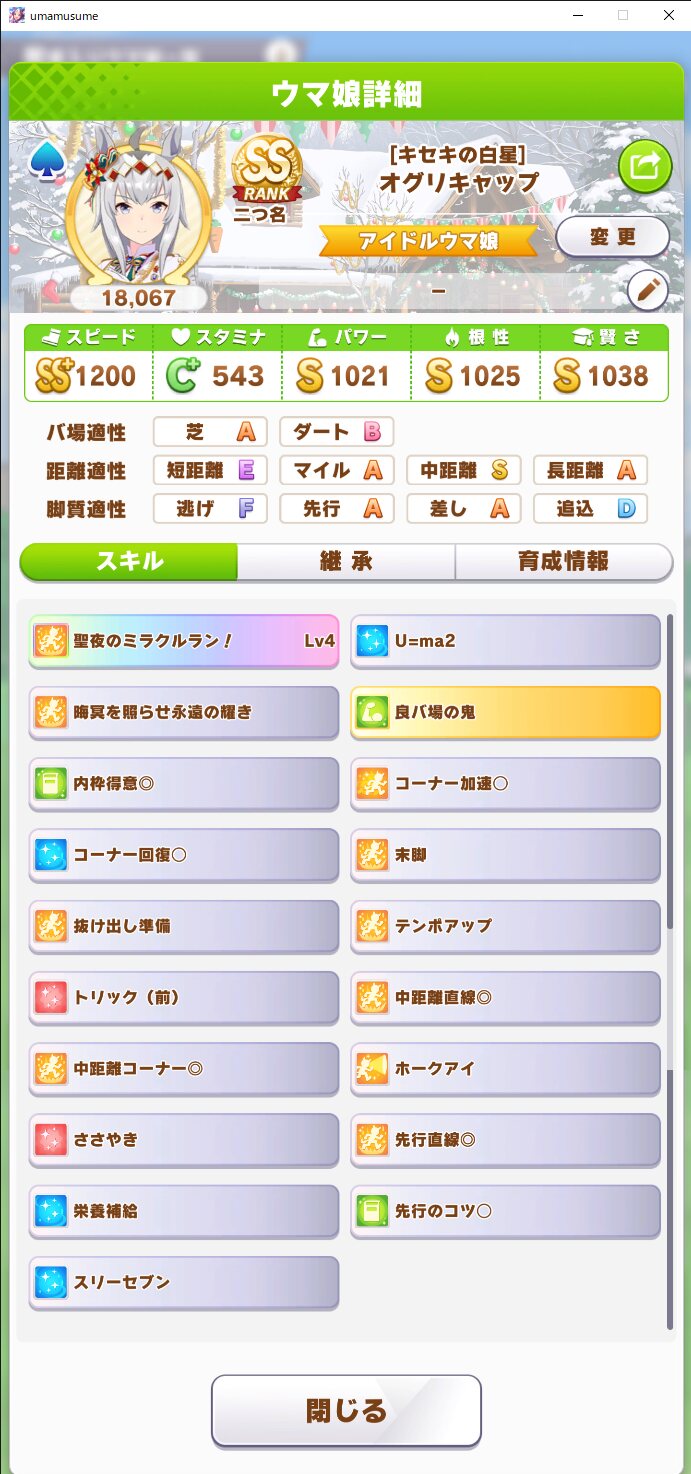View the テンポアップ skill
Image resolution: width=691 pixels, height=1474 pixels.
coord(505,926)
